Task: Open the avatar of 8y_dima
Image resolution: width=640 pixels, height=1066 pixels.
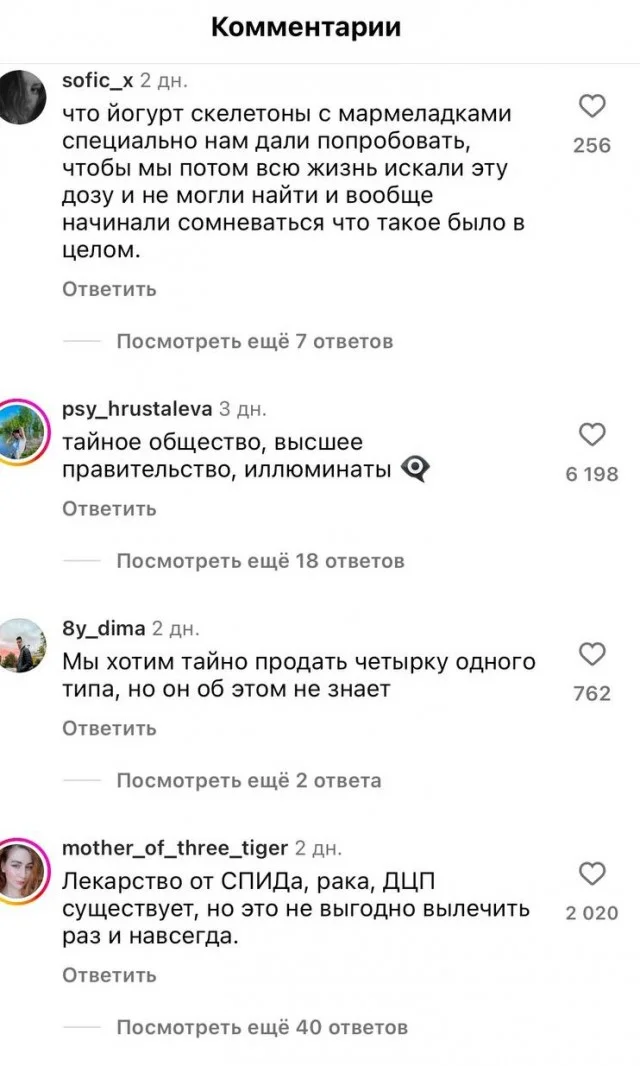Action: (x=22, y=645)
